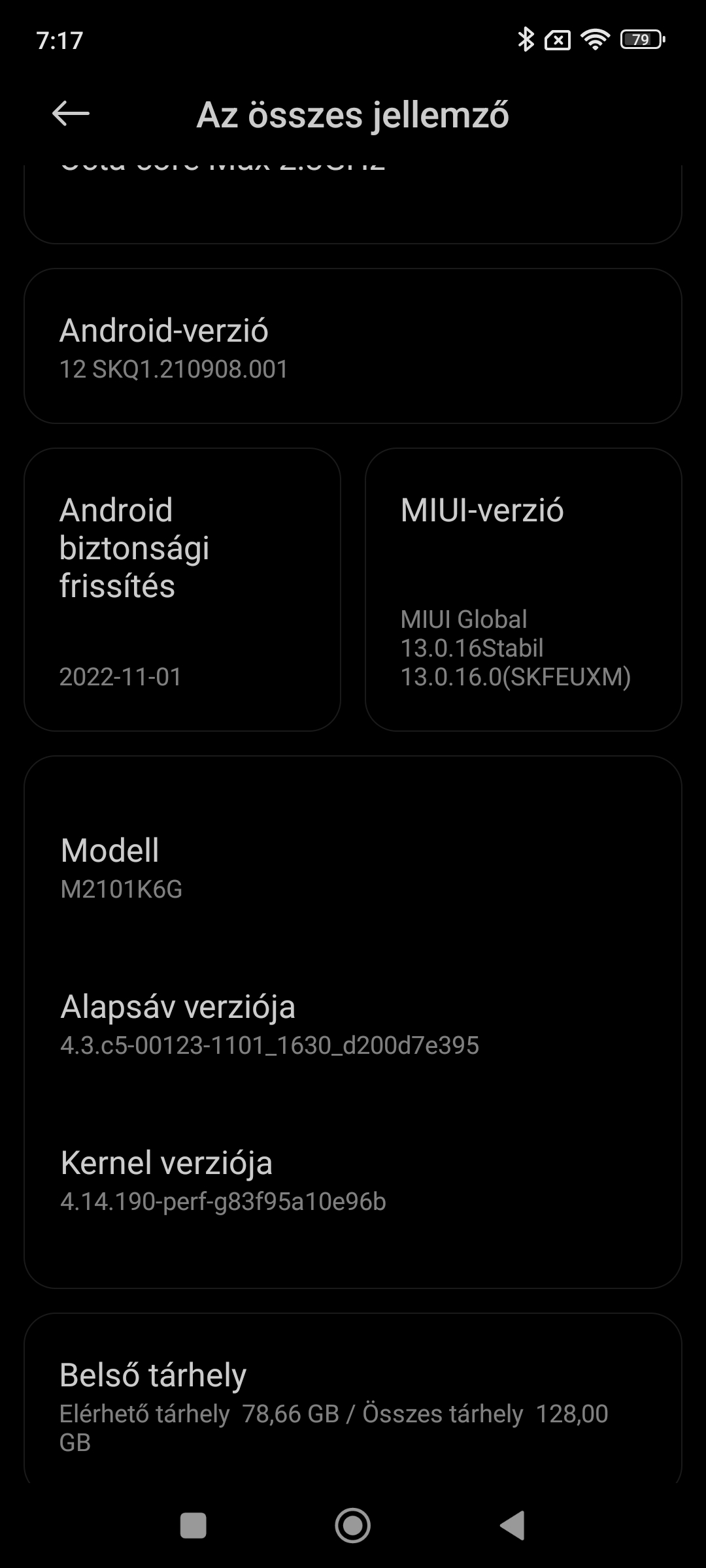Go to the home screen

(353, 1526)
